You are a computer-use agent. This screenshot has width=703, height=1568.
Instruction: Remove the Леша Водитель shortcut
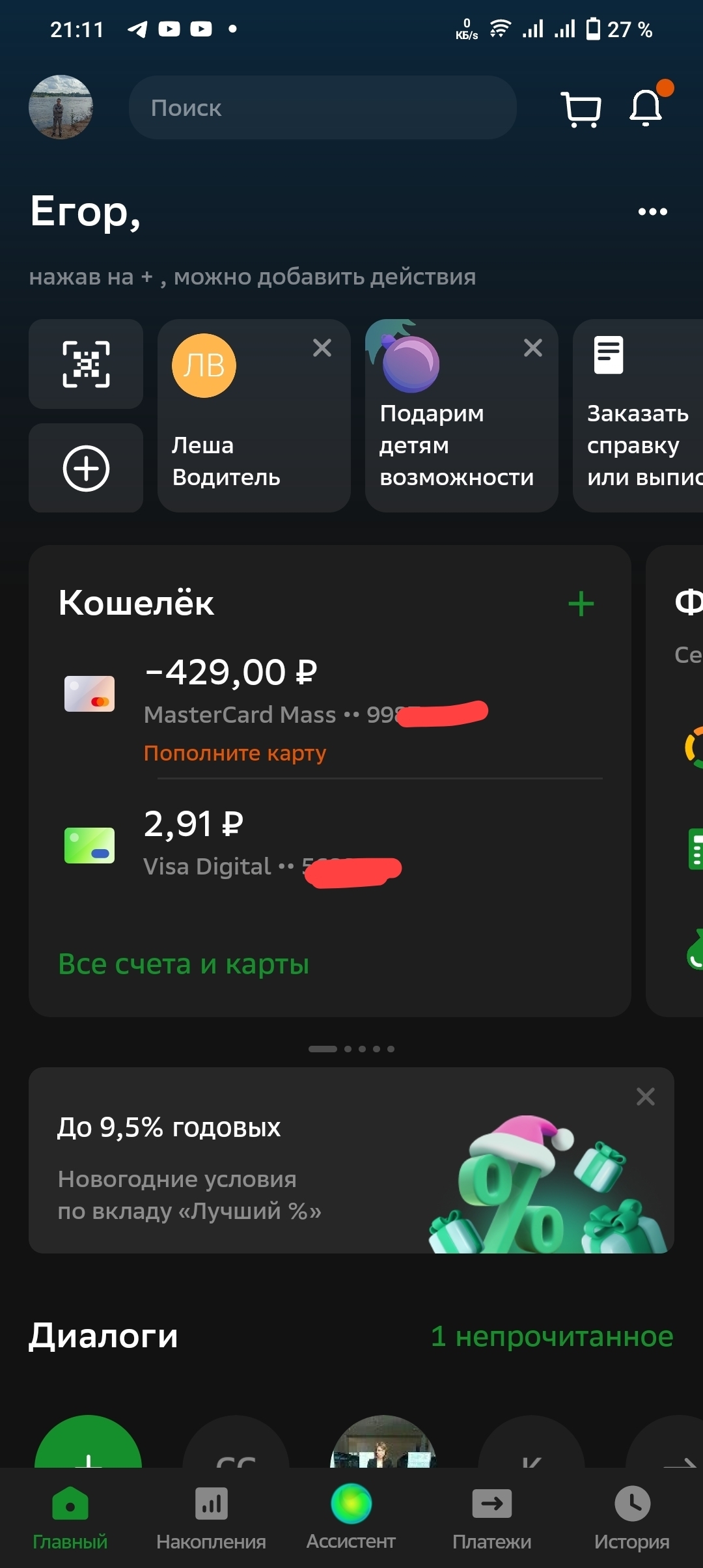[x=322, y=348]
